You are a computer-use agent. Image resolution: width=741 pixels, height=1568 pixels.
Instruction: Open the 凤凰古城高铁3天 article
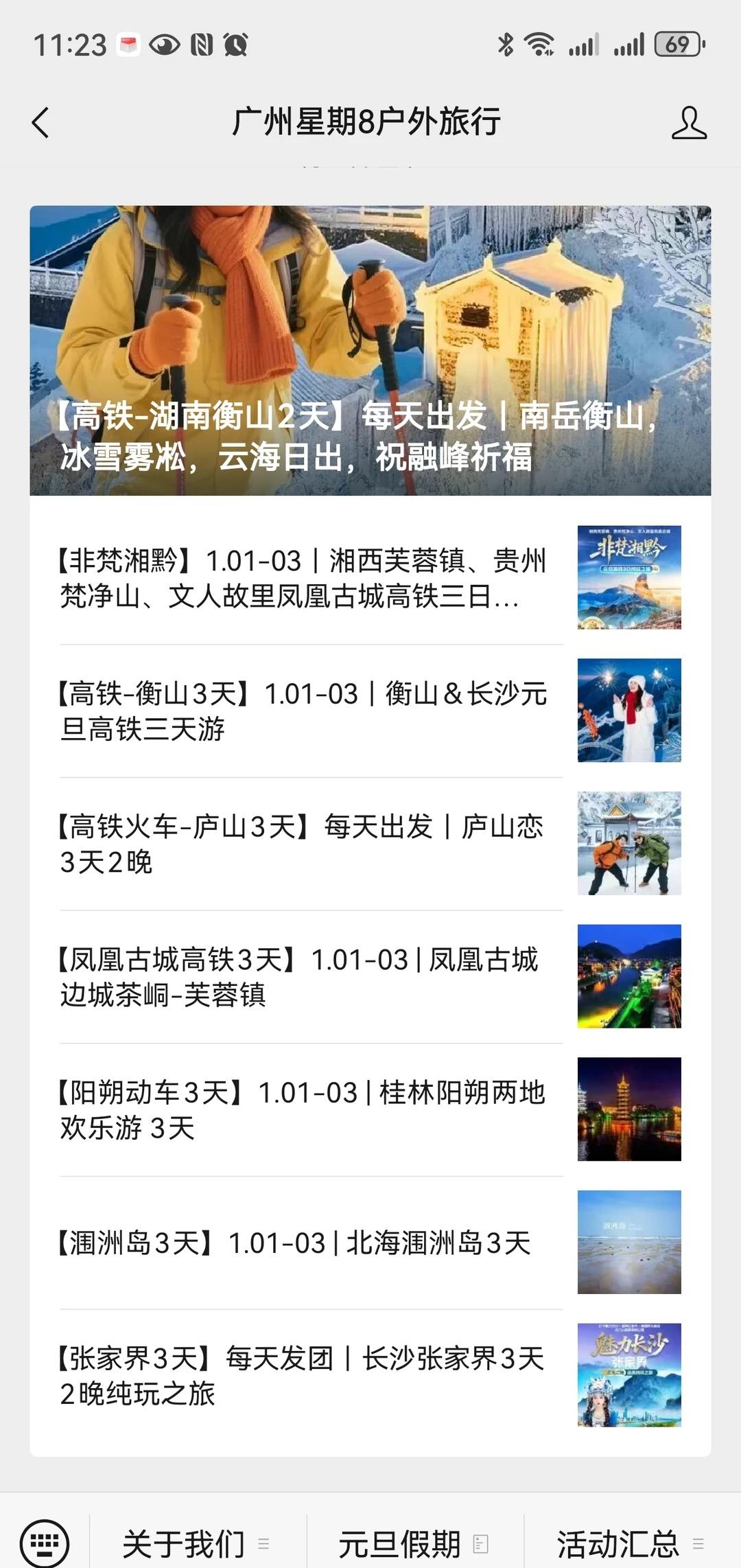(x=309, y=976)
